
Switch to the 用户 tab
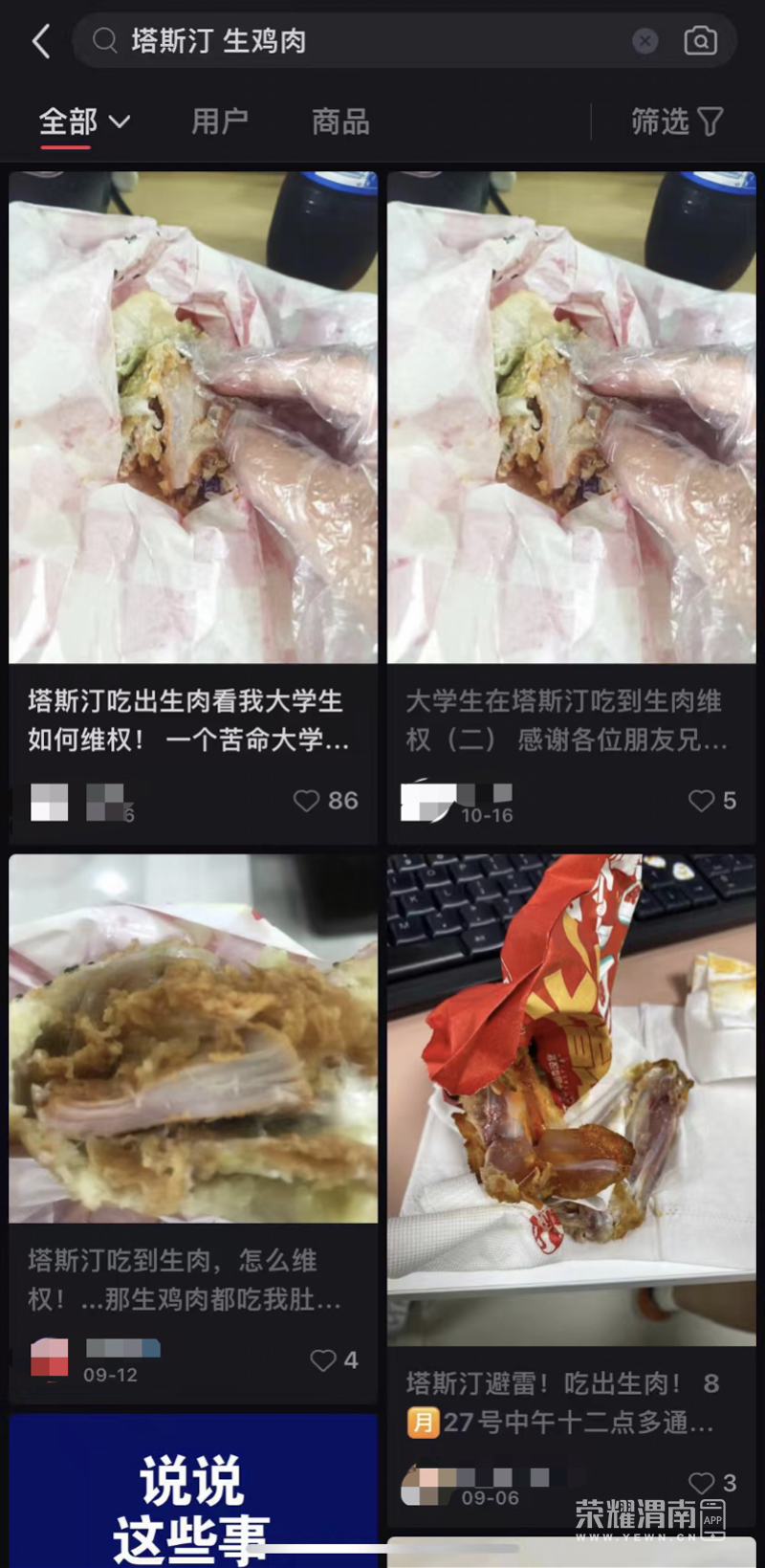pyautogui.click(x=220, y=122)
